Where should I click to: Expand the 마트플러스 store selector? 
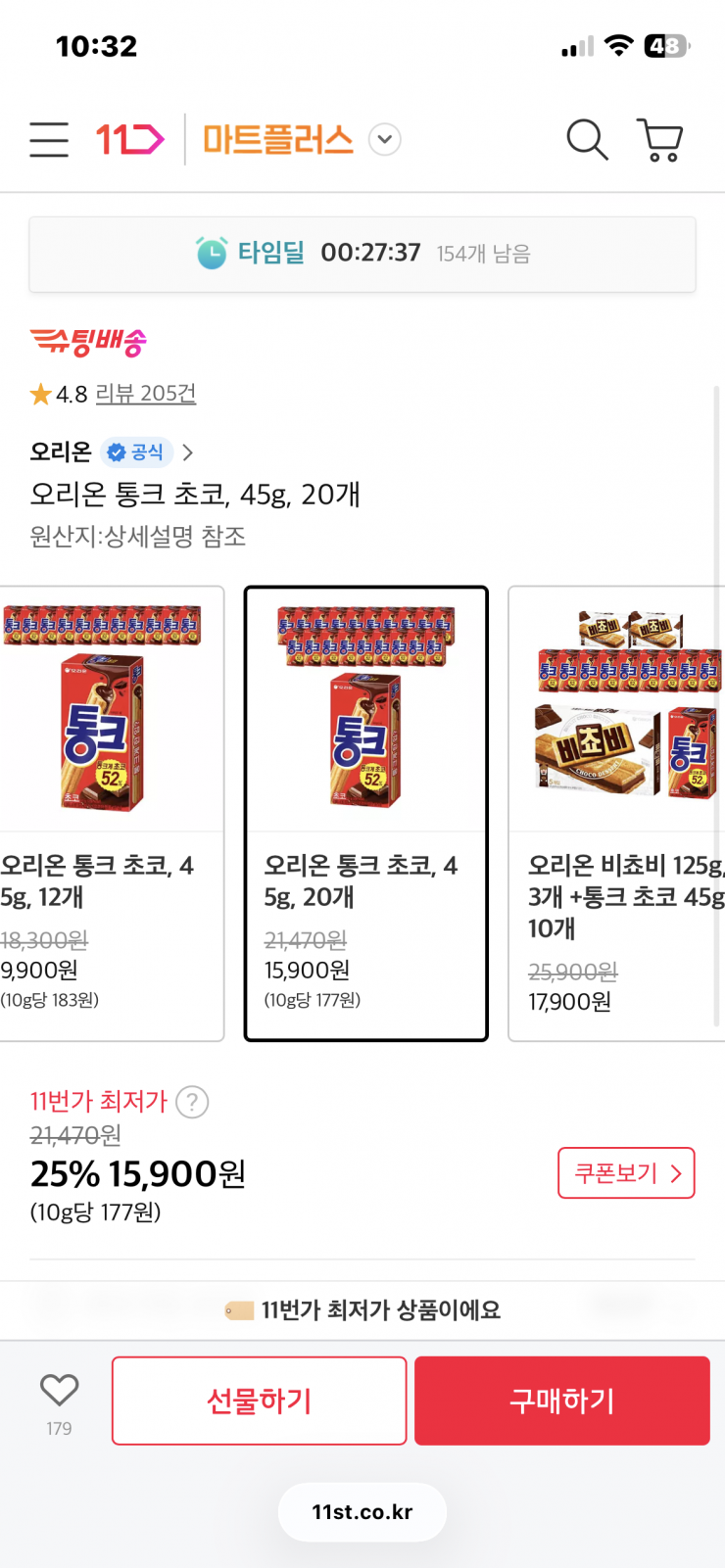[x=384, y=139]
